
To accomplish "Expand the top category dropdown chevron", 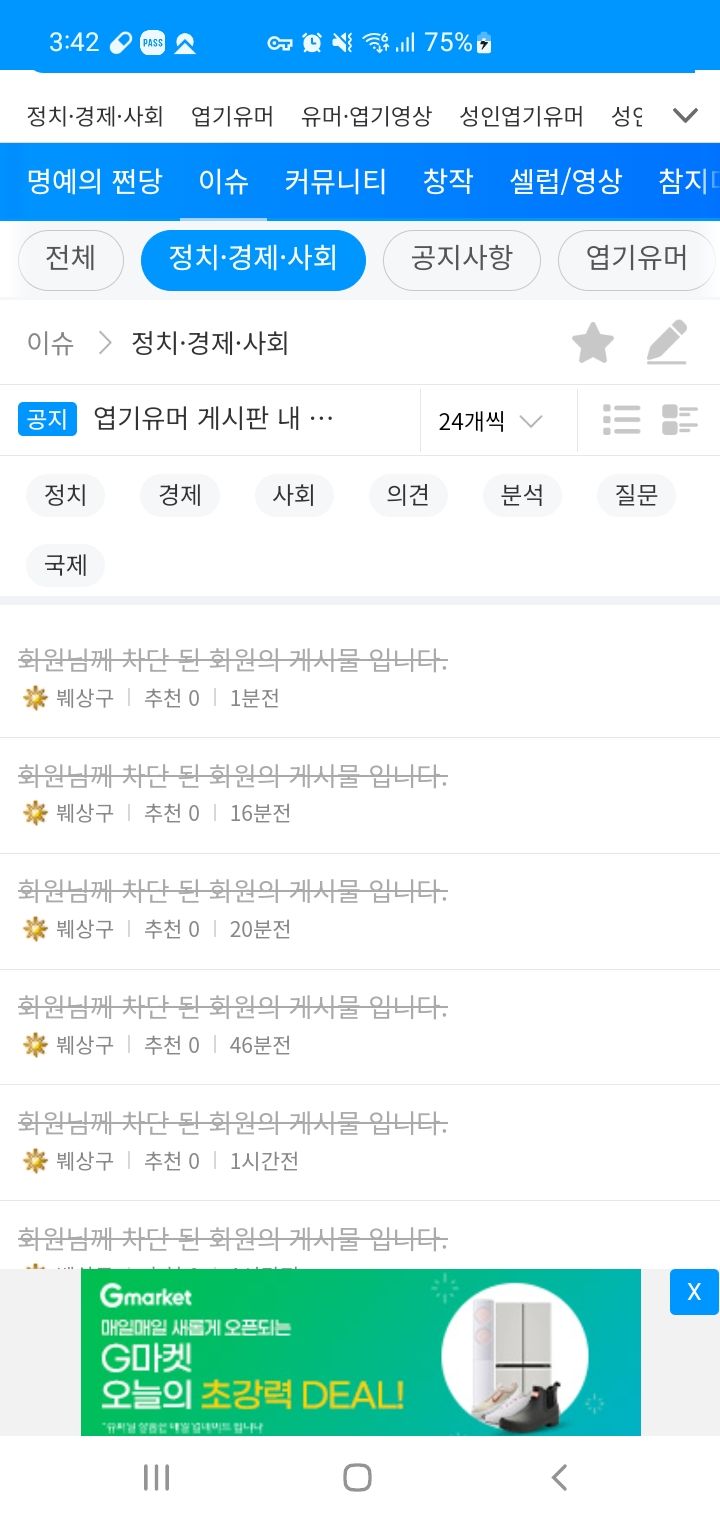I will (x=685, y=115).
